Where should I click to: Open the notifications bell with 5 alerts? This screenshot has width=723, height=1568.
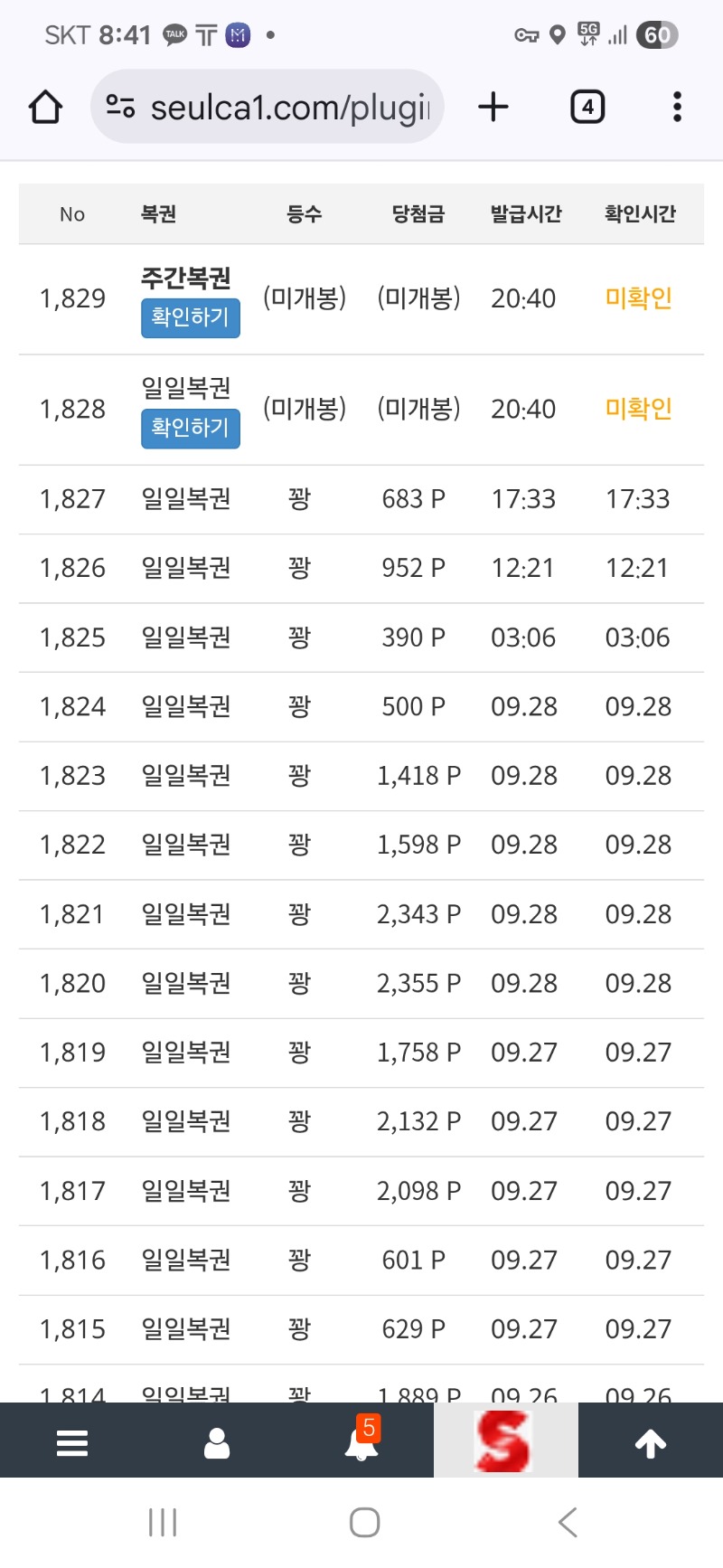tap(361, 1440)
